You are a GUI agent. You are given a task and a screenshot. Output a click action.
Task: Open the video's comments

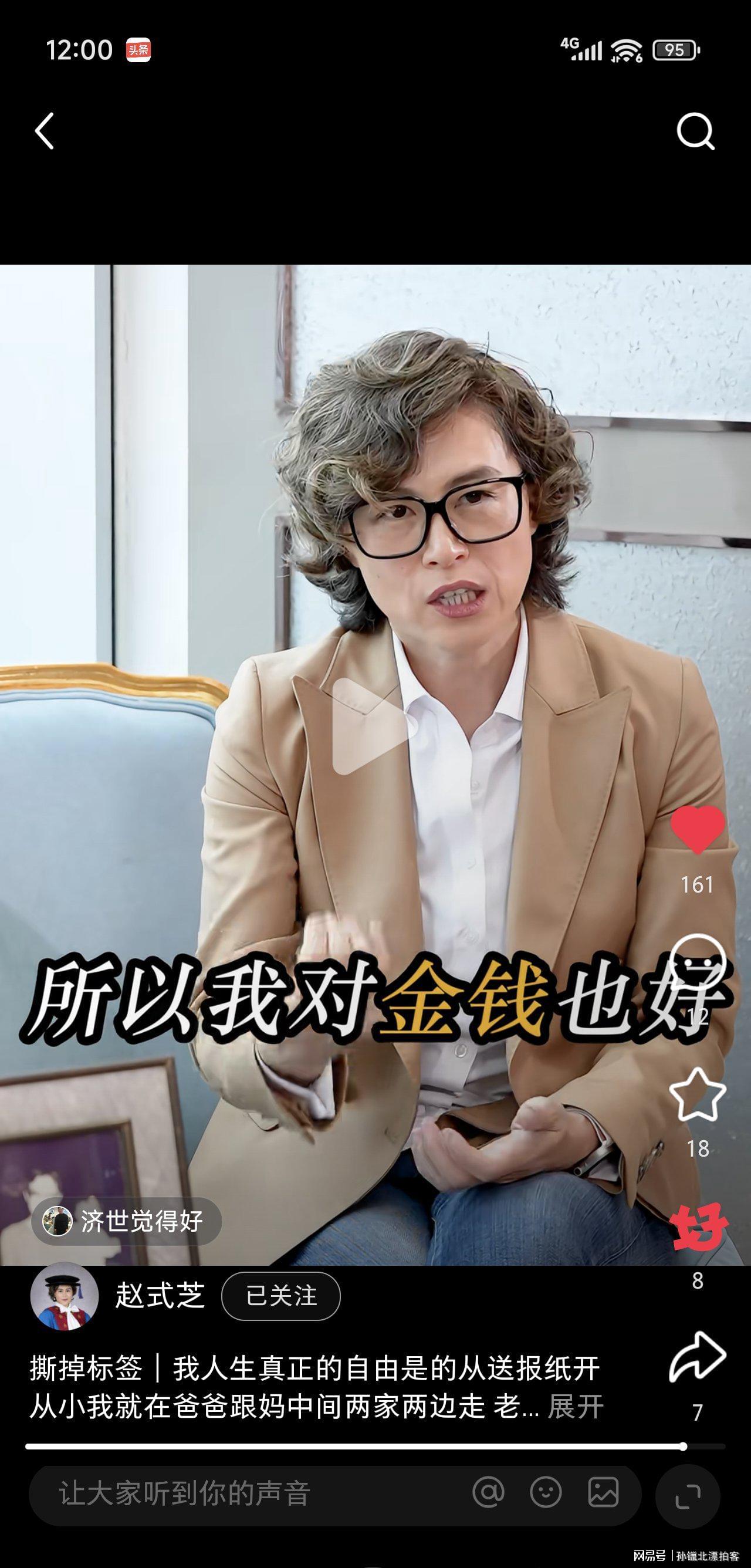698,961
